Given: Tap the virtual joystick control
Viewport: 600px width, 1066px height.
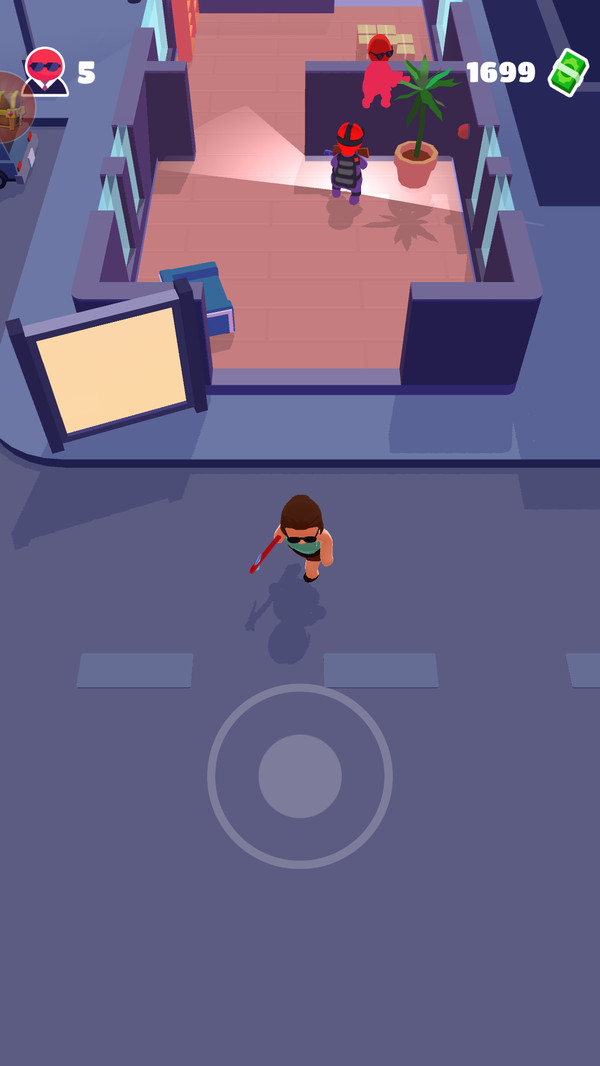Looking at the screenshot, I should (300, 776).
